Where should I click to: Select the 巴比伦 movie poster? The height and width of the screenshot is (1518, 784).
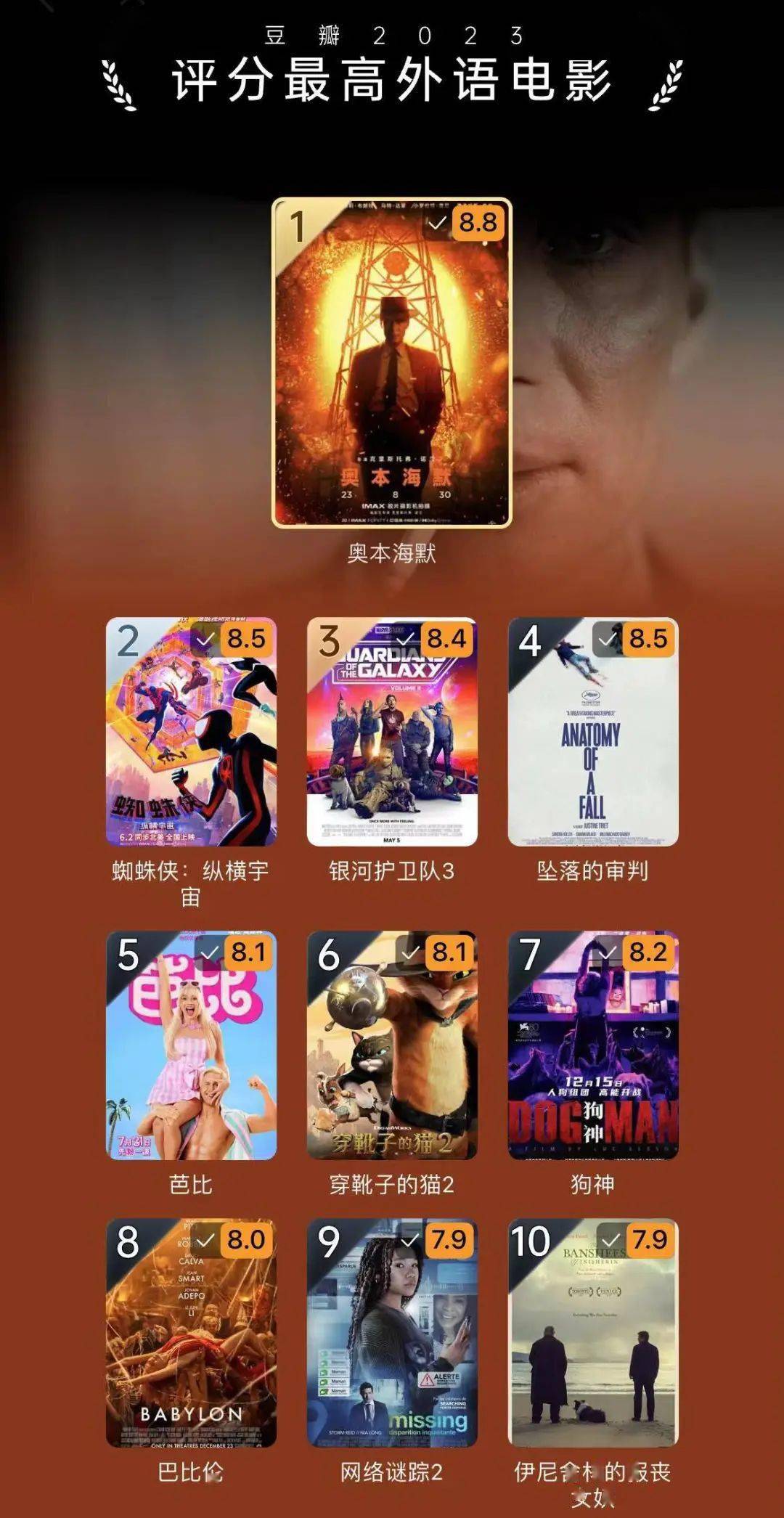tap(191, 1333)
